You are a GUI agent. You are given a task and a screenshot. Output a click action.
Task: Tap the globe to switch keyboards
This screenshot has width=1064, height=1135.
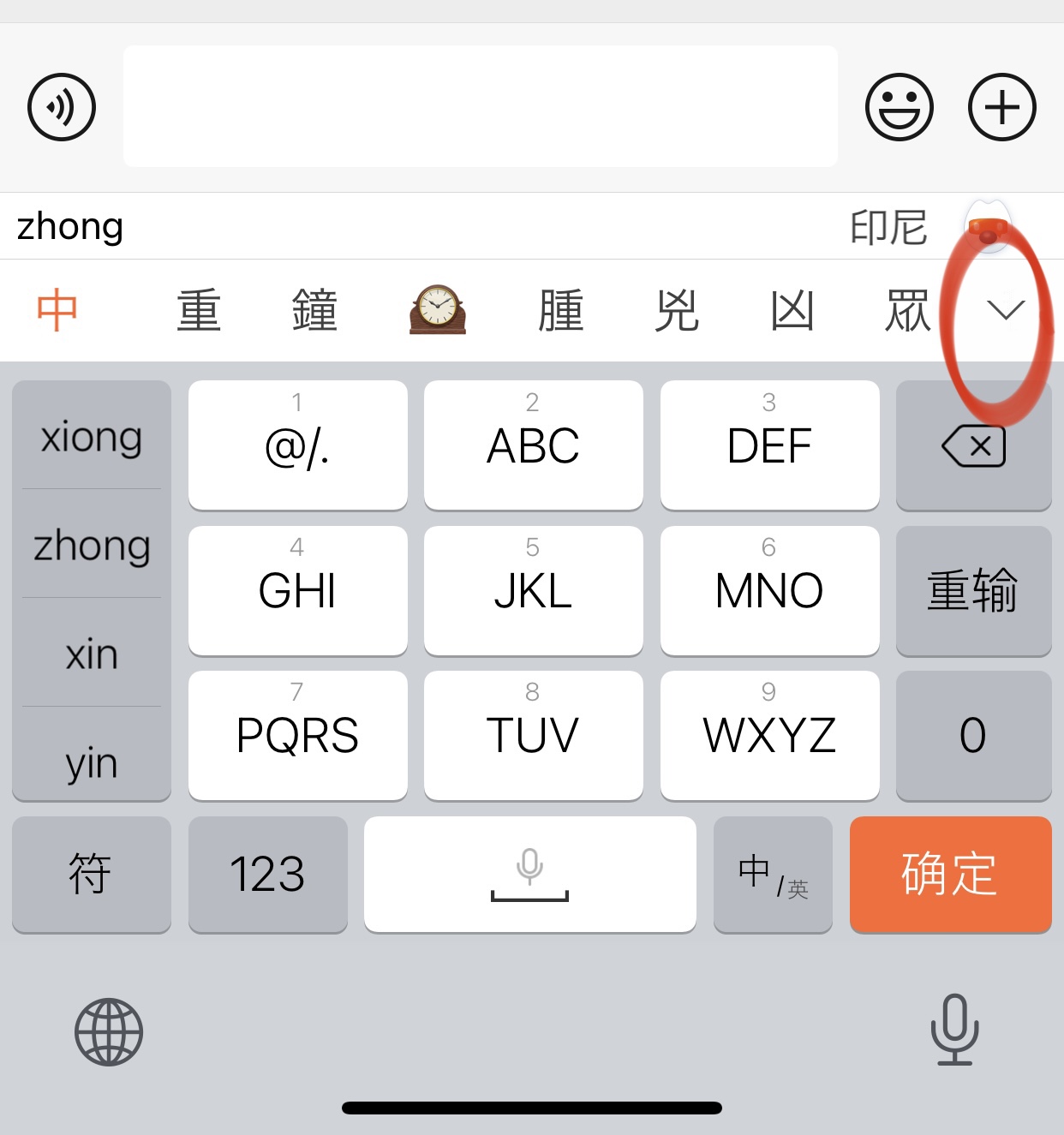coord(109,1031)
